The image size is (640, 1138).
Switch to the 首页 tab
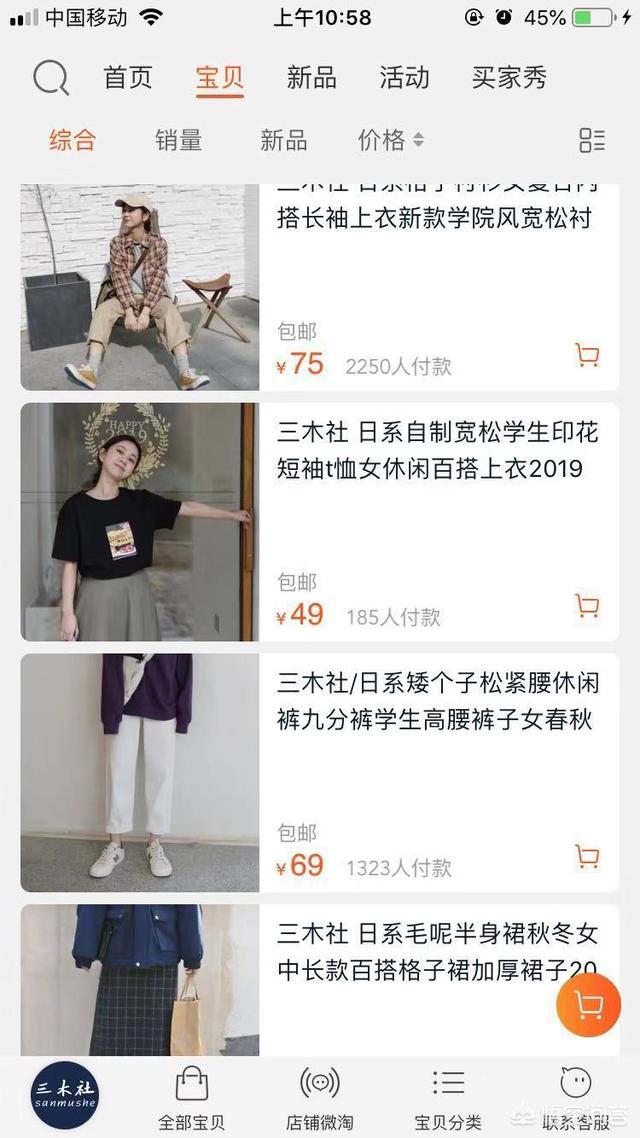tap(128, 78)
